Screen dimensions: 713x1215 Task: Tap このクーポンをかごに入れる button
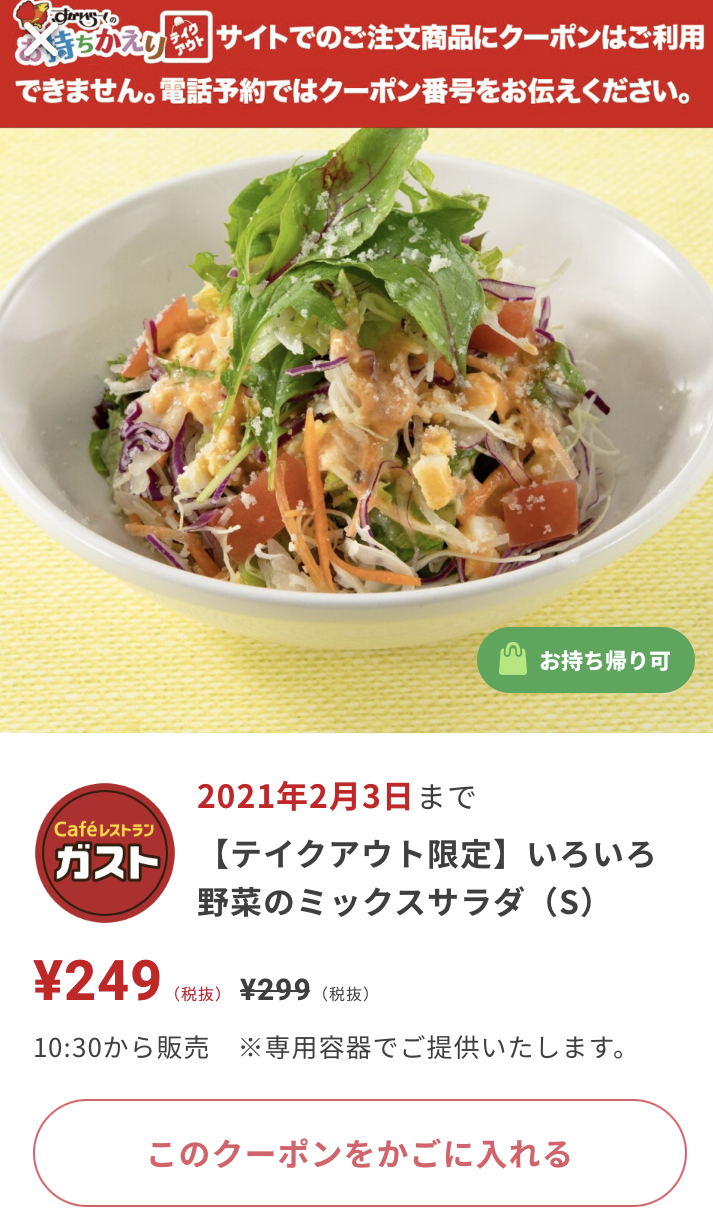360,1153
